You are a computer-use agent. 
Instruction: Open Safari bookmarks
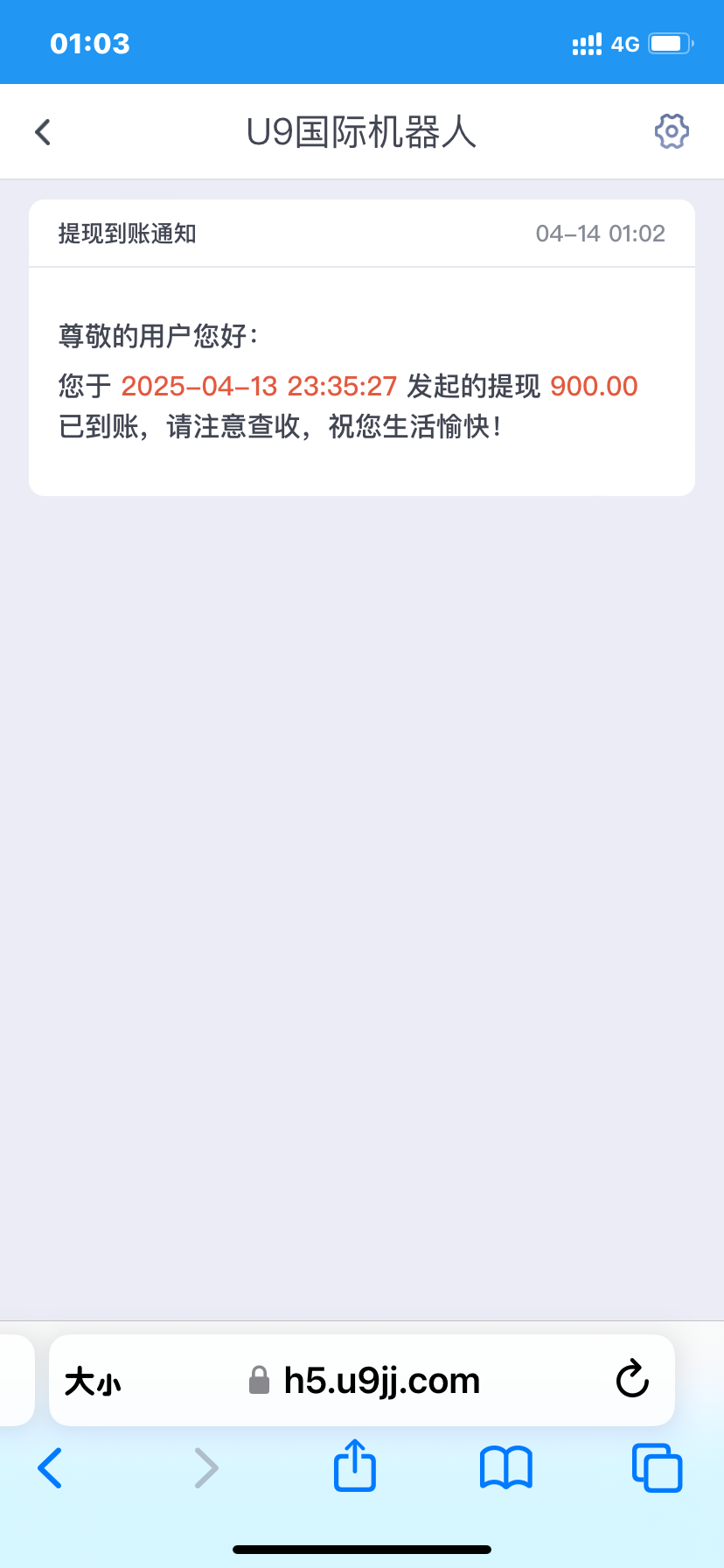pos(505,1468)
